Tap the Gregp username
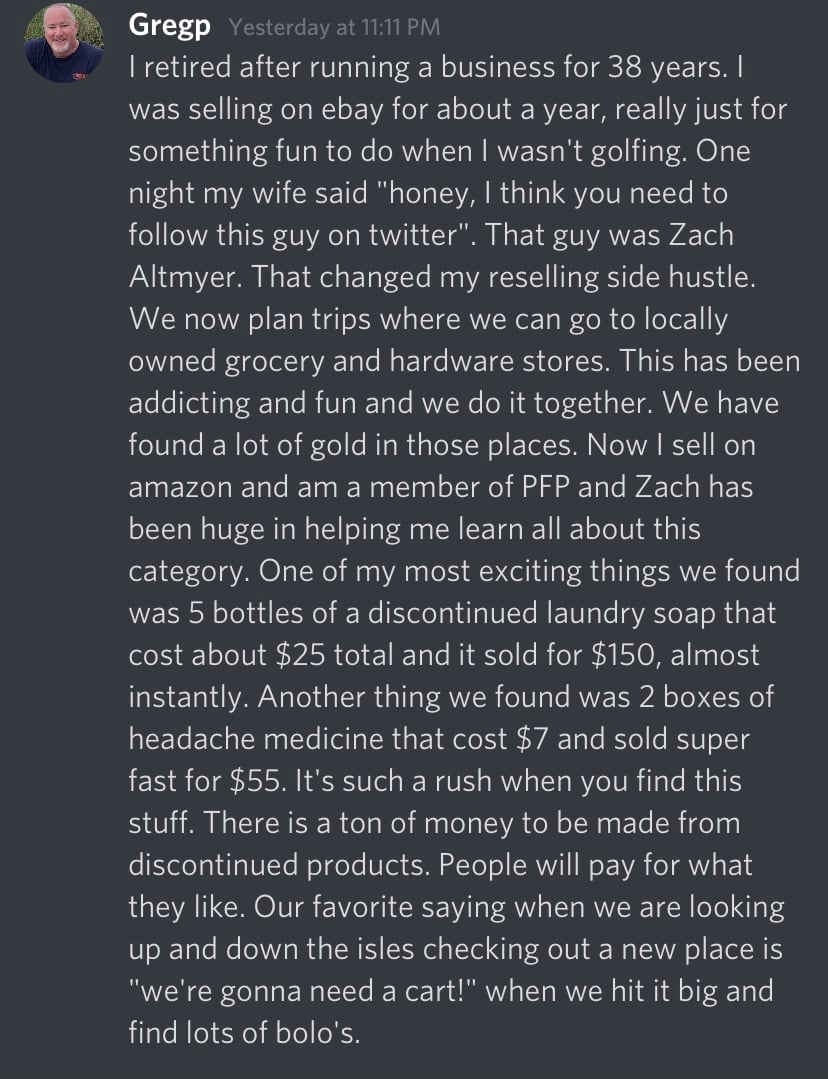The image size is (828, 1079). point(169,26)
